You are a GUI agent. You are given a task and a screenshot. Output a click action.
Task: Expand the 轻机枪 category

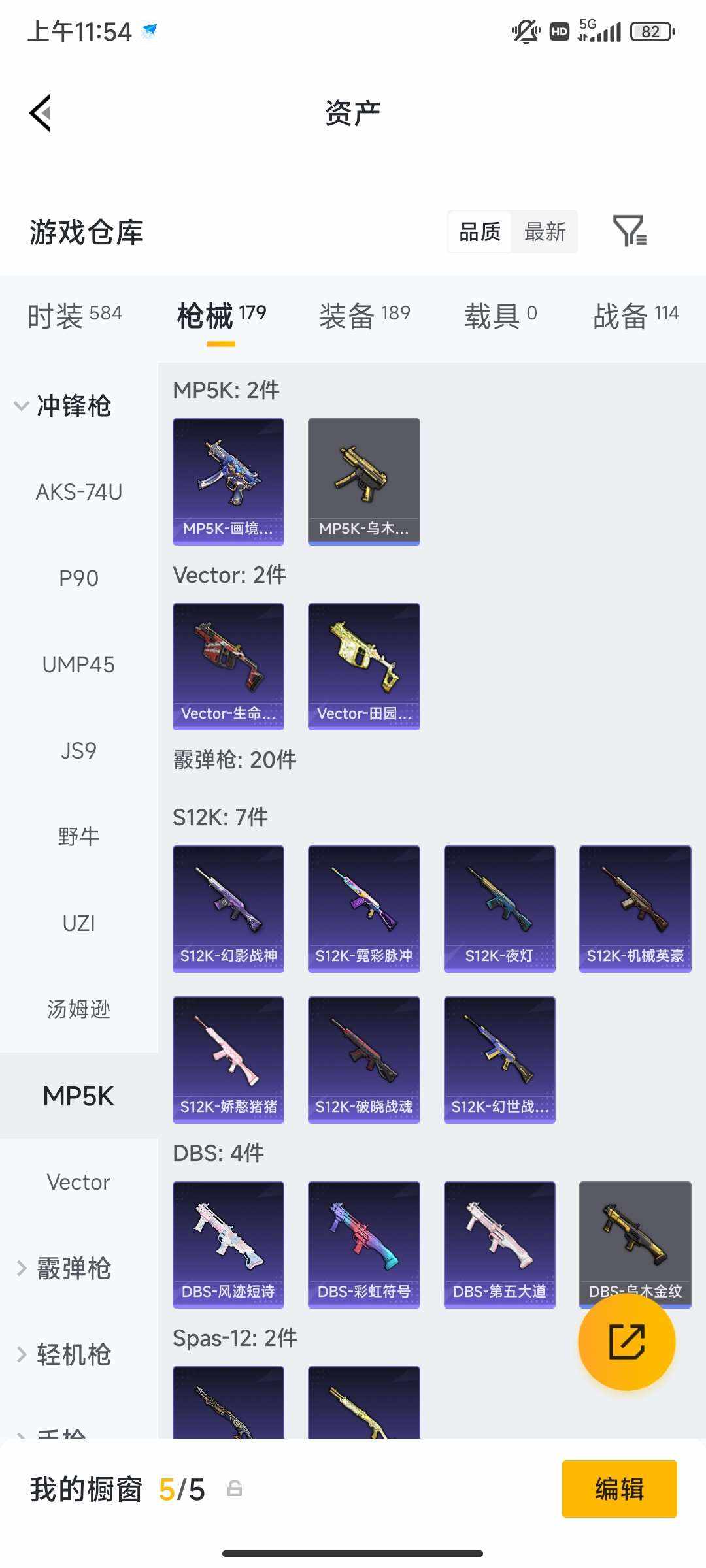click(64, 1354)
